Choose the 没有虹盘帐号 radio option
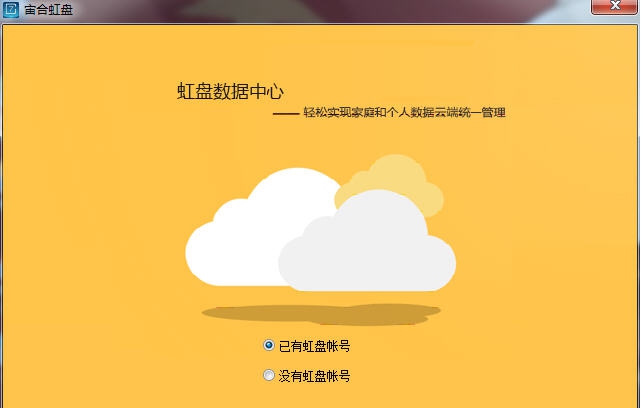Image resolution: width=642 pixels, height=408 pixels. tap(268, 376)
